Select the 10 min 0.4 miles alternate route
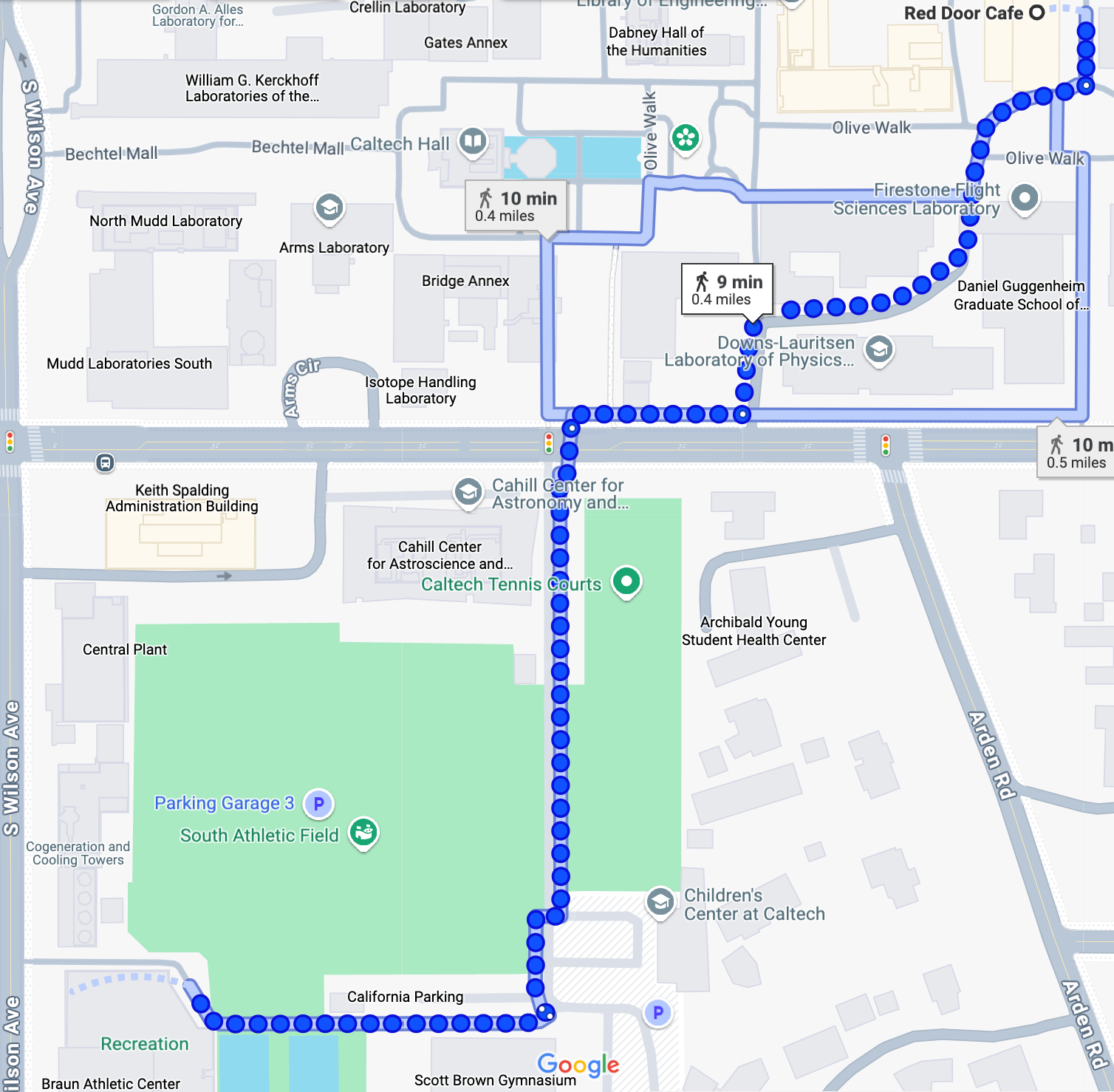This screenshot has width=1114, height=1092. click(516, 206)
